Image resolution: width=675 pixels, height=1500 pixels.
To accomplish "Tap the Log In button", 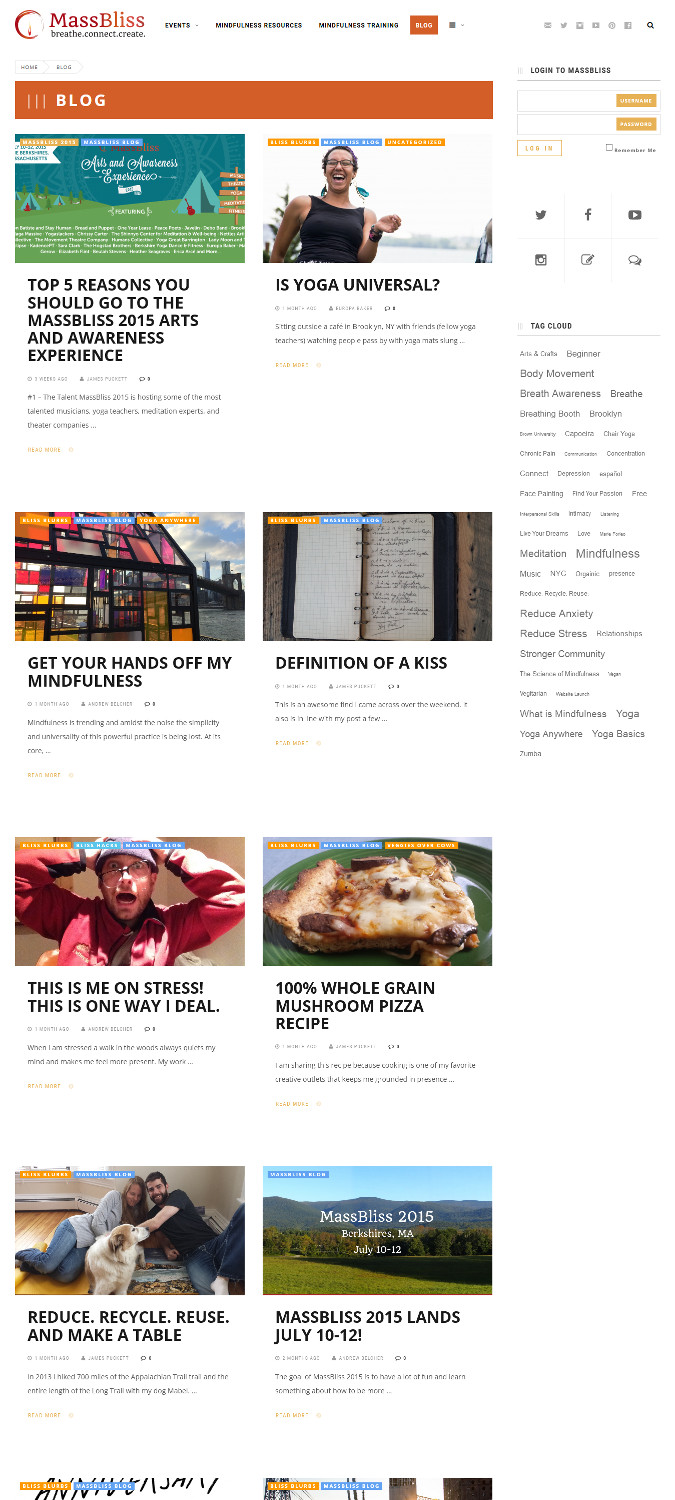I will (539, 148).
